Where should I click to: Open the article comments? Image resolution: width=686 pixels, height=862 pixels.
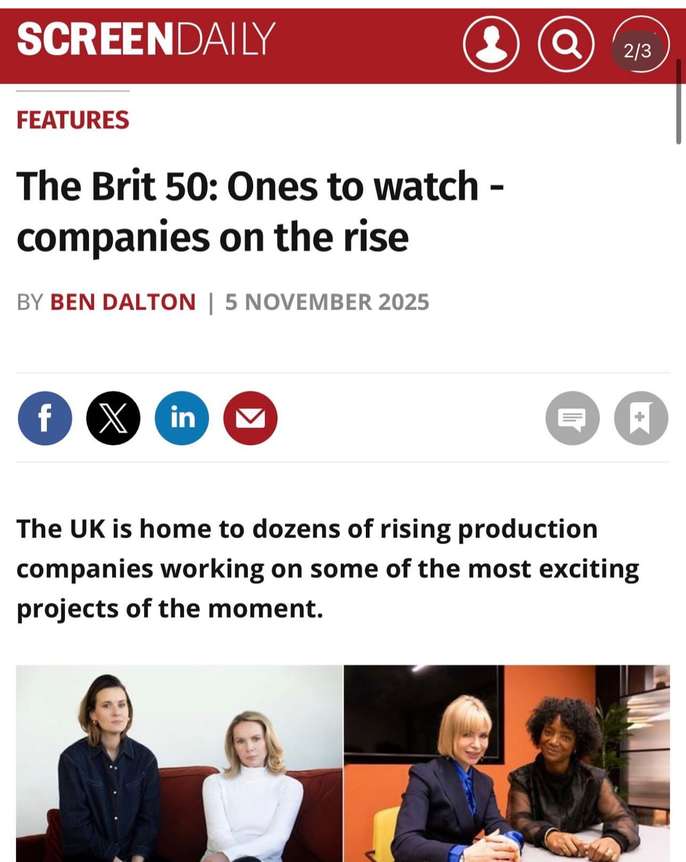point(572,418)
